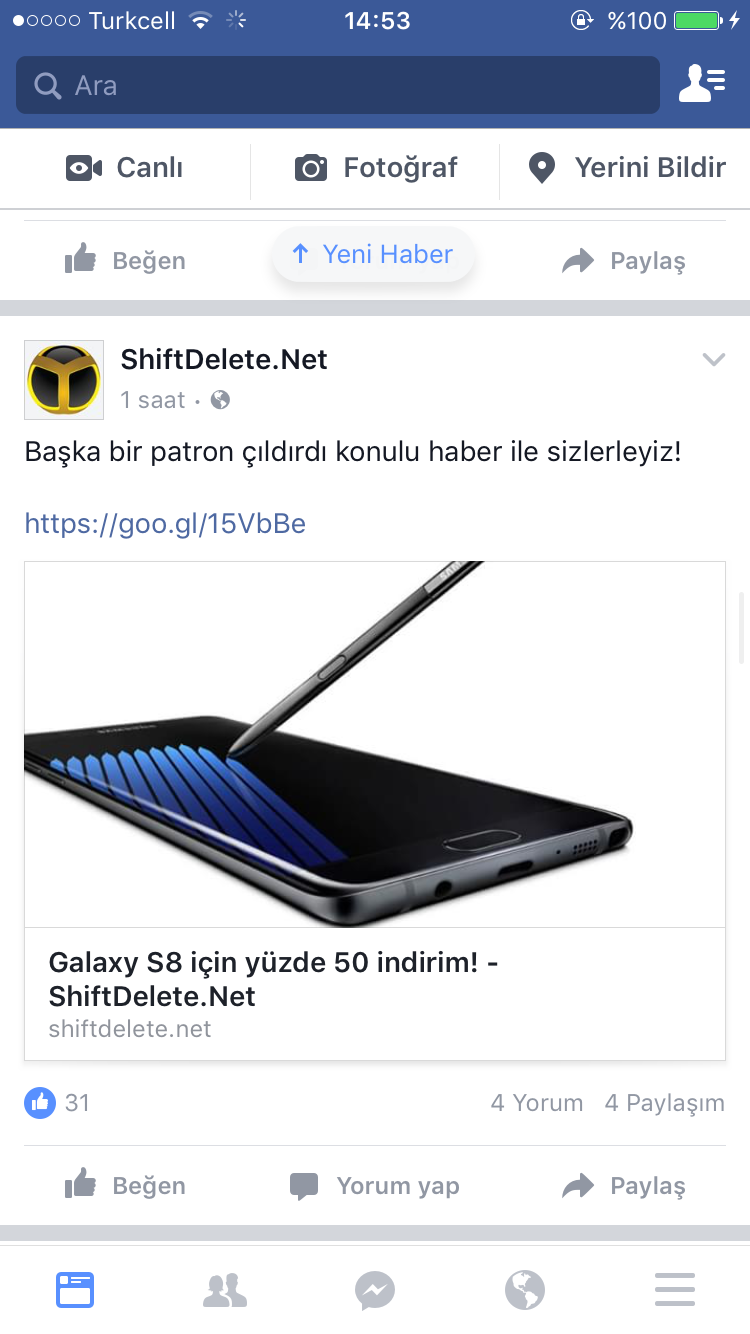Open the Messenger tab

pyautogui.click(x=375, y=1290)
